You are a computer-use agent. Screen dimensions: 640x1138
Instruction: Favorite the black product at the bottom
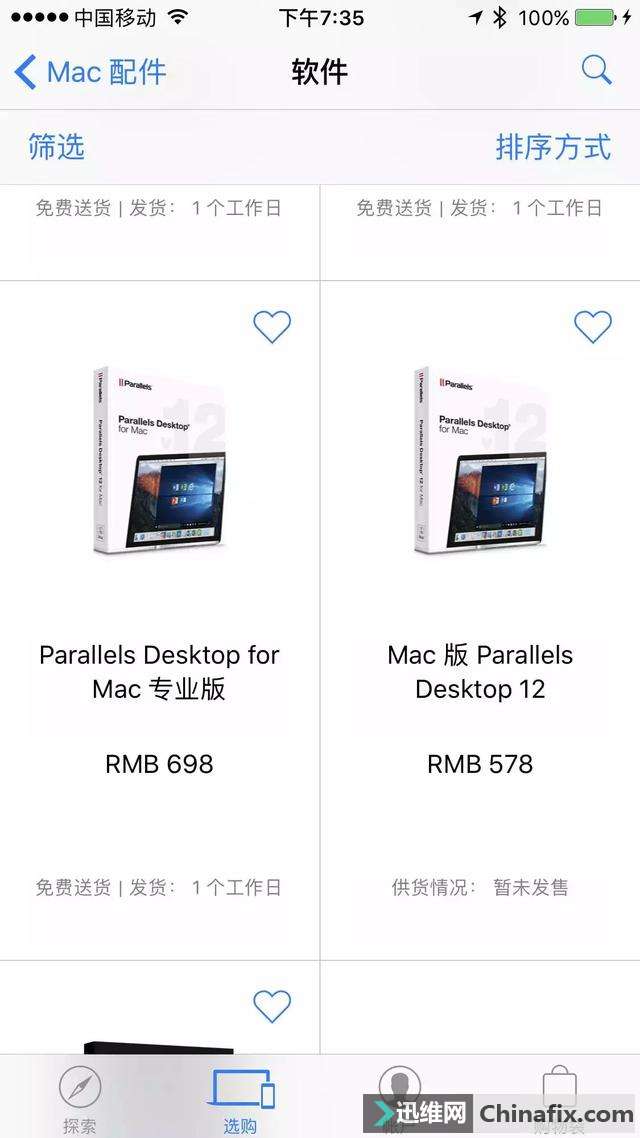click(271, 1006)
